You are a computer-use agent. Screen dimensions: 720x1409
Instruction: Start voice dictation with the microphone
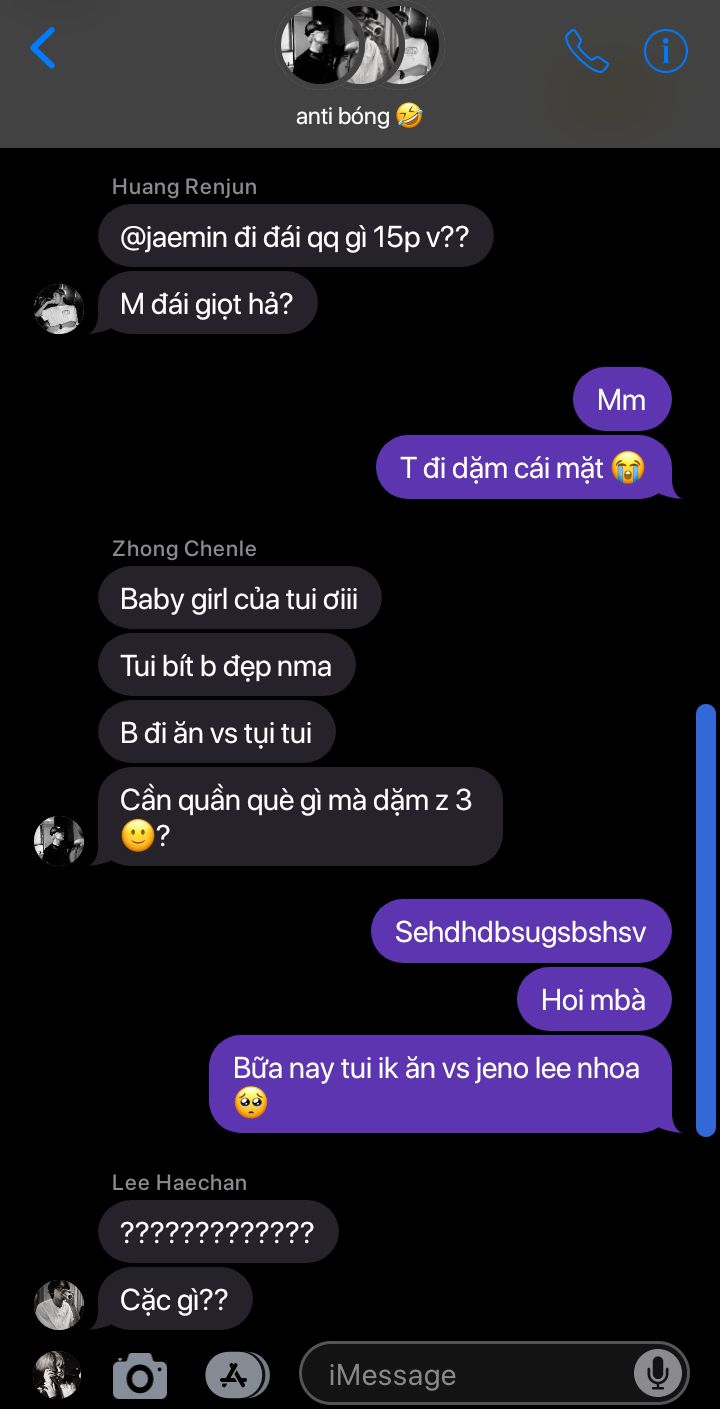pos(658,1375)
